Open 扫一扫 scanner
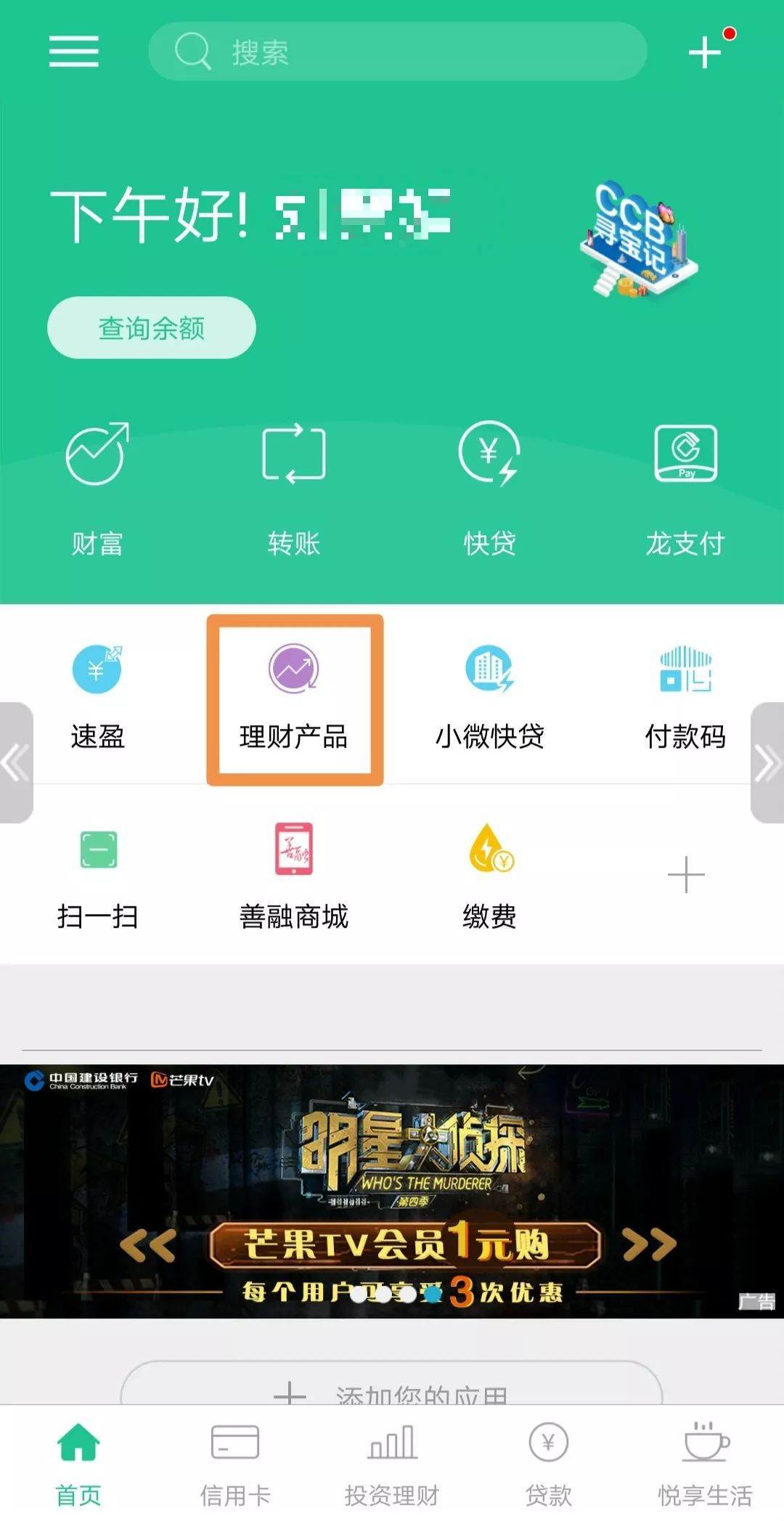 [x=97, y=876]
